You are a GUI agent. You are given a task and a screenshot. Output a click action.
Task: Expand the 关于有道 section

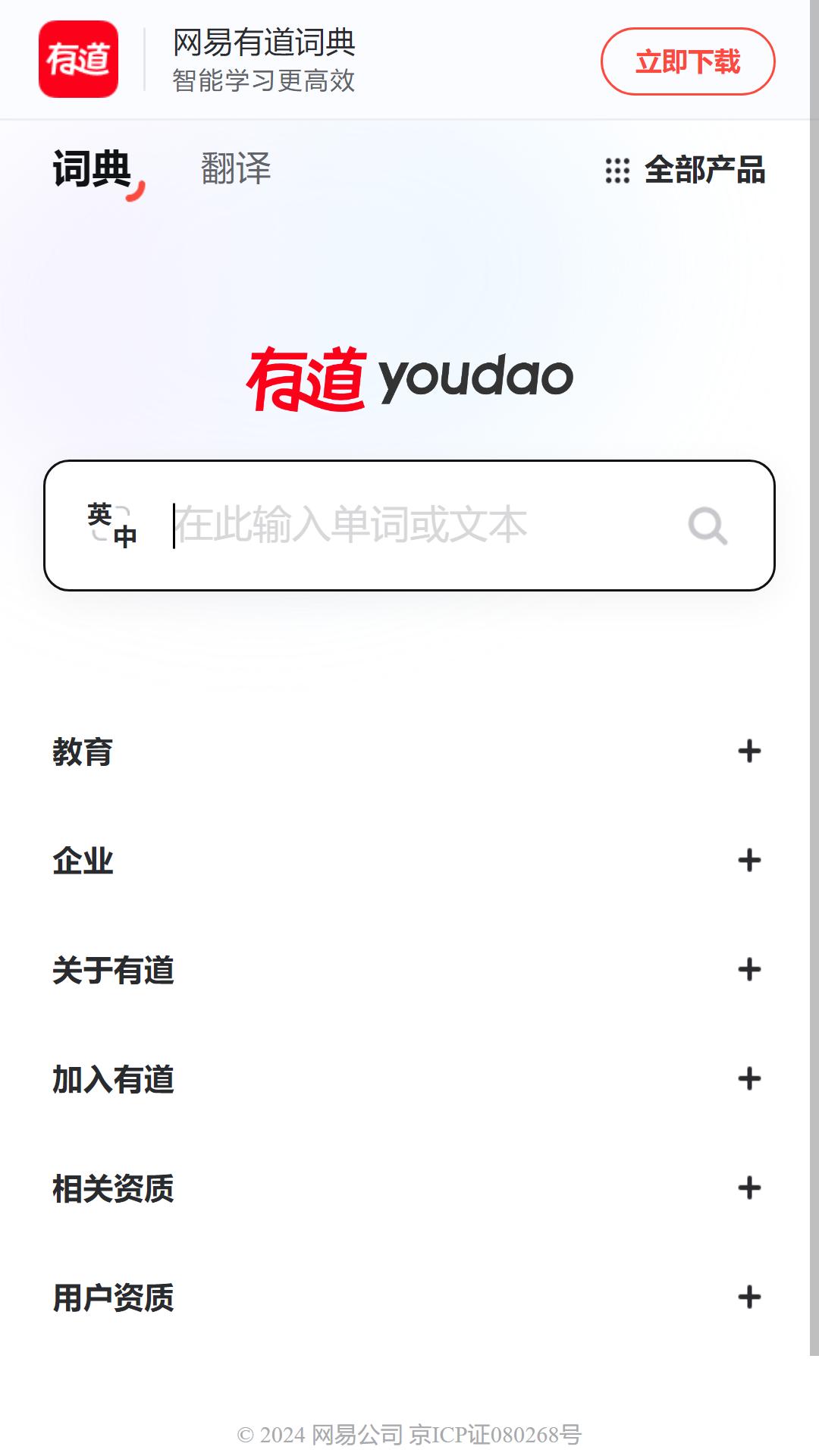coord(407,970)
